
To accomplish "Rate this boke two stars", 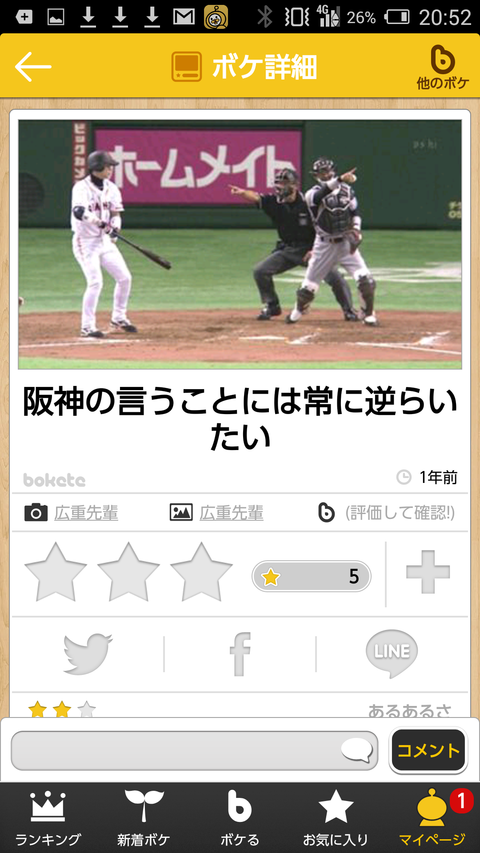I will coord(128,573).
